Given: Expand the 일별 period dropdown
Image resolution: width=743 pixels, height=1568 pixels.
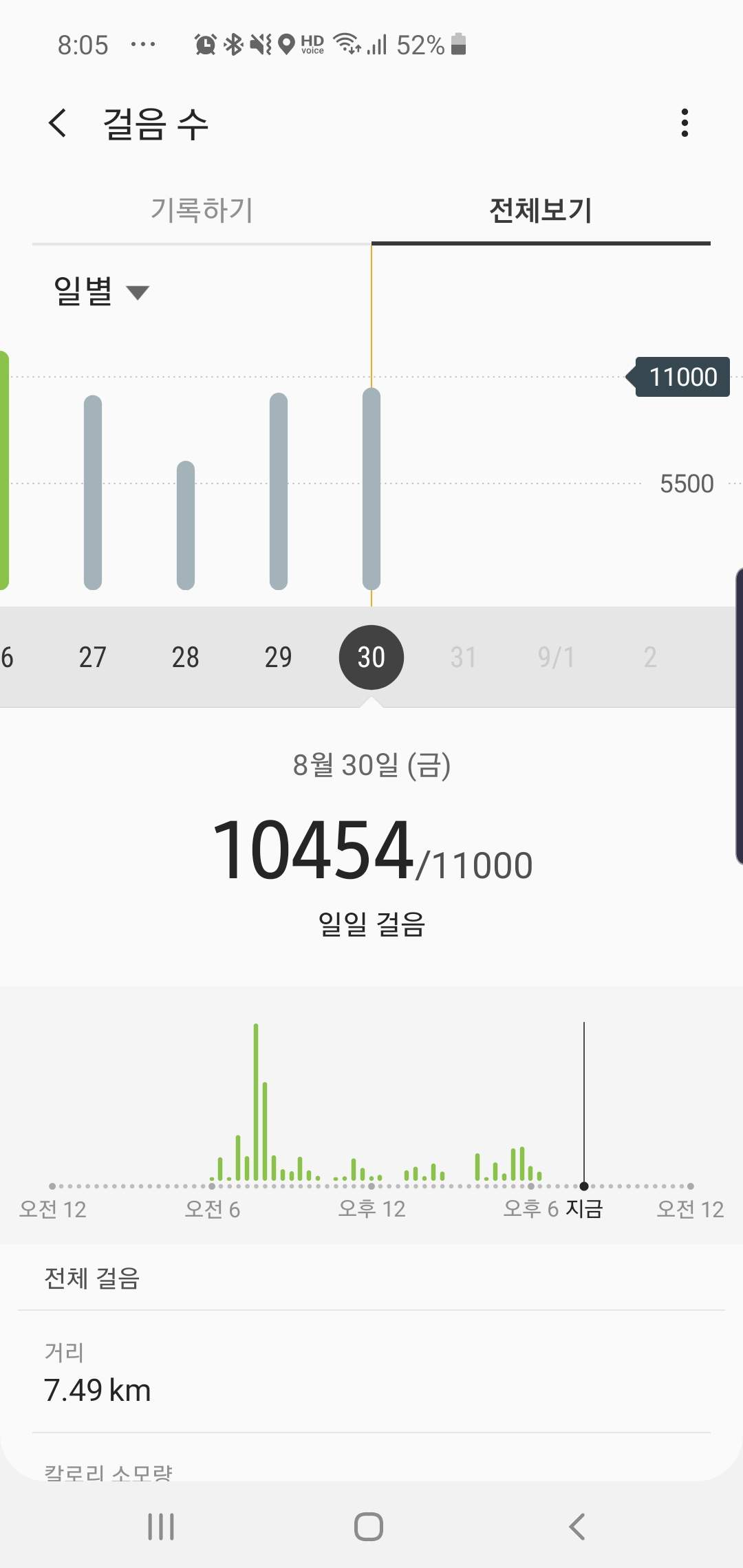Looking at the screenshot, I should tap(101, 291).
